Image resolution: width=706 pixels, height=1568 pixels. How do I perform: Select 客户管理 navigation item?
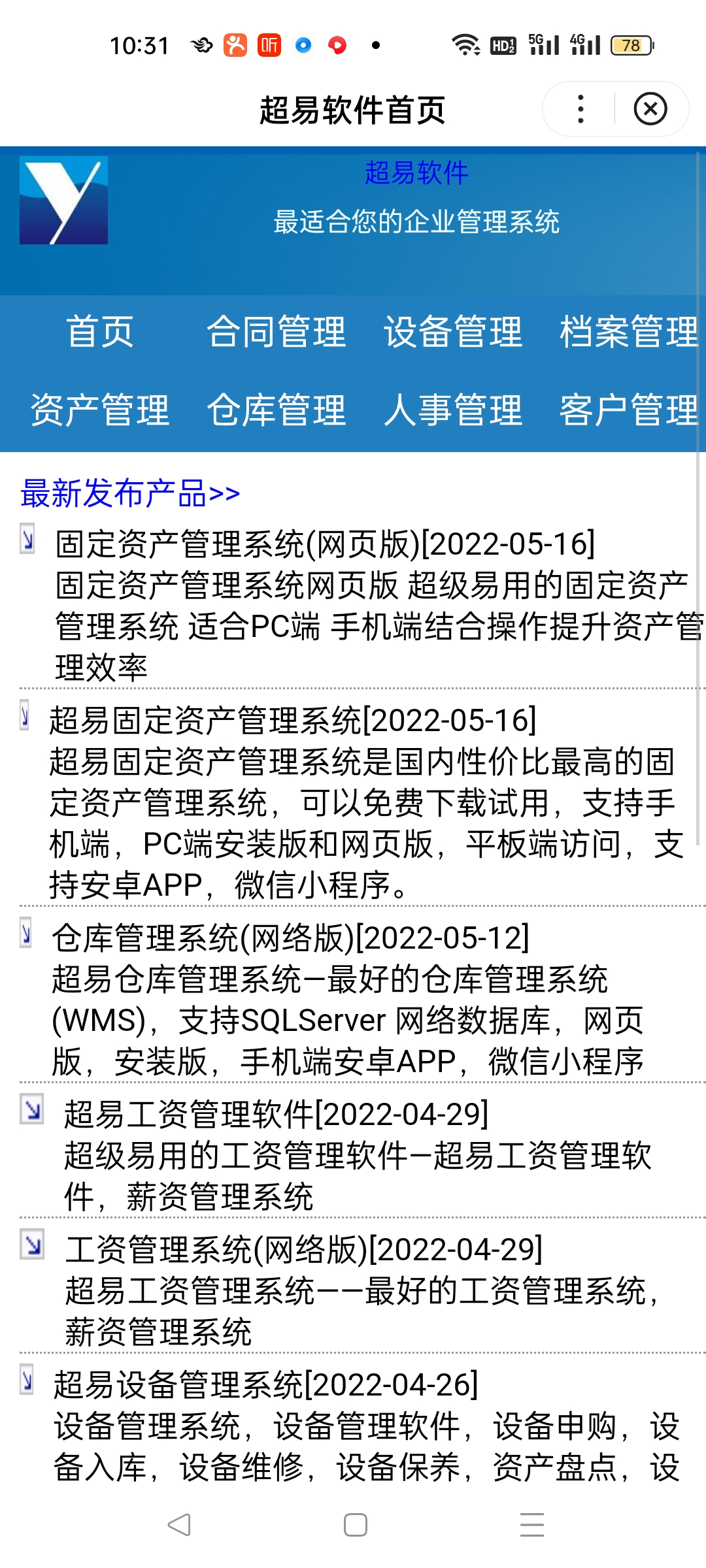point(629,410)
